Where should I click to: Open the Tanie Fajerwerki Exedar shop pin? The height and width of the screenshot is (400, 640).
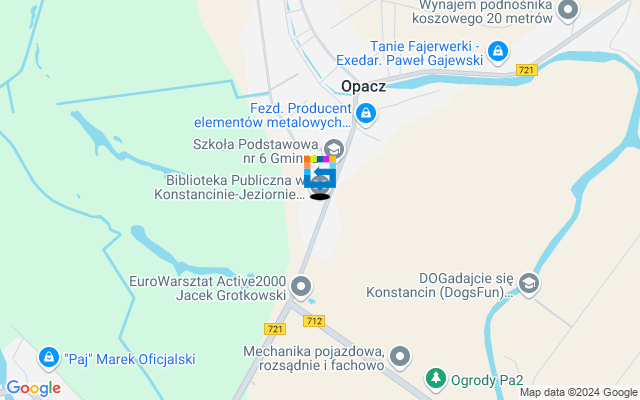498,50
